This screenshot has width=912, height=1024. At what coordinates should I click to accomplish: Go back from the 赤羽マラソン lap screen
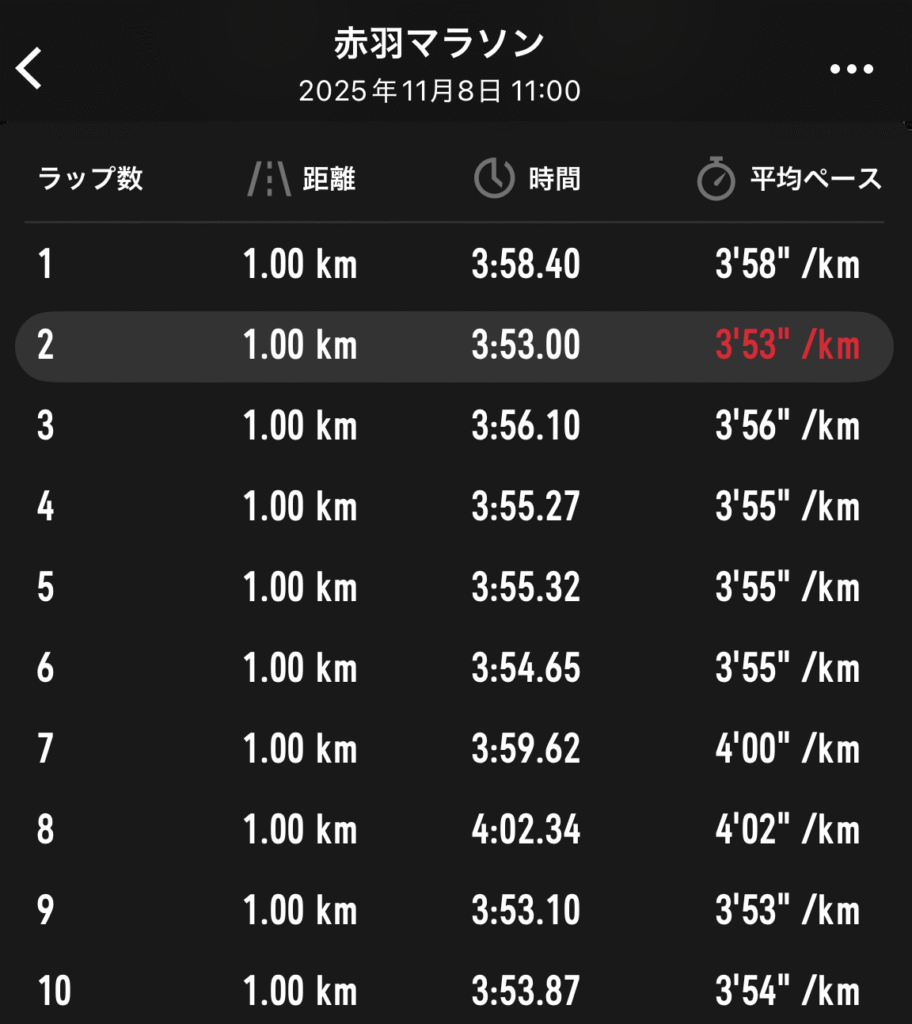[30, 69]
